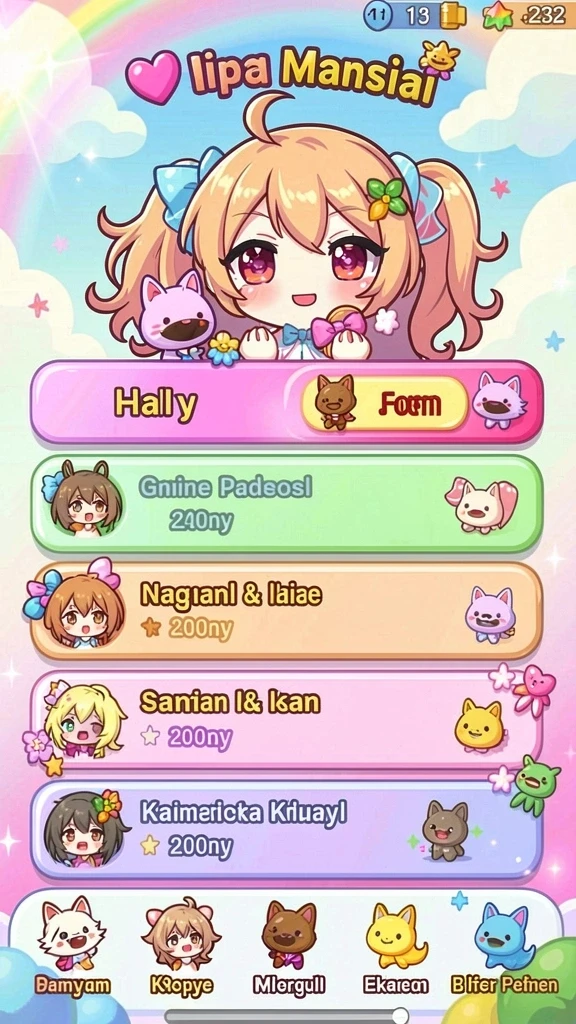Open the Gniine Padeosl row
576x1024 pixels.
click(x=287, y=504)
